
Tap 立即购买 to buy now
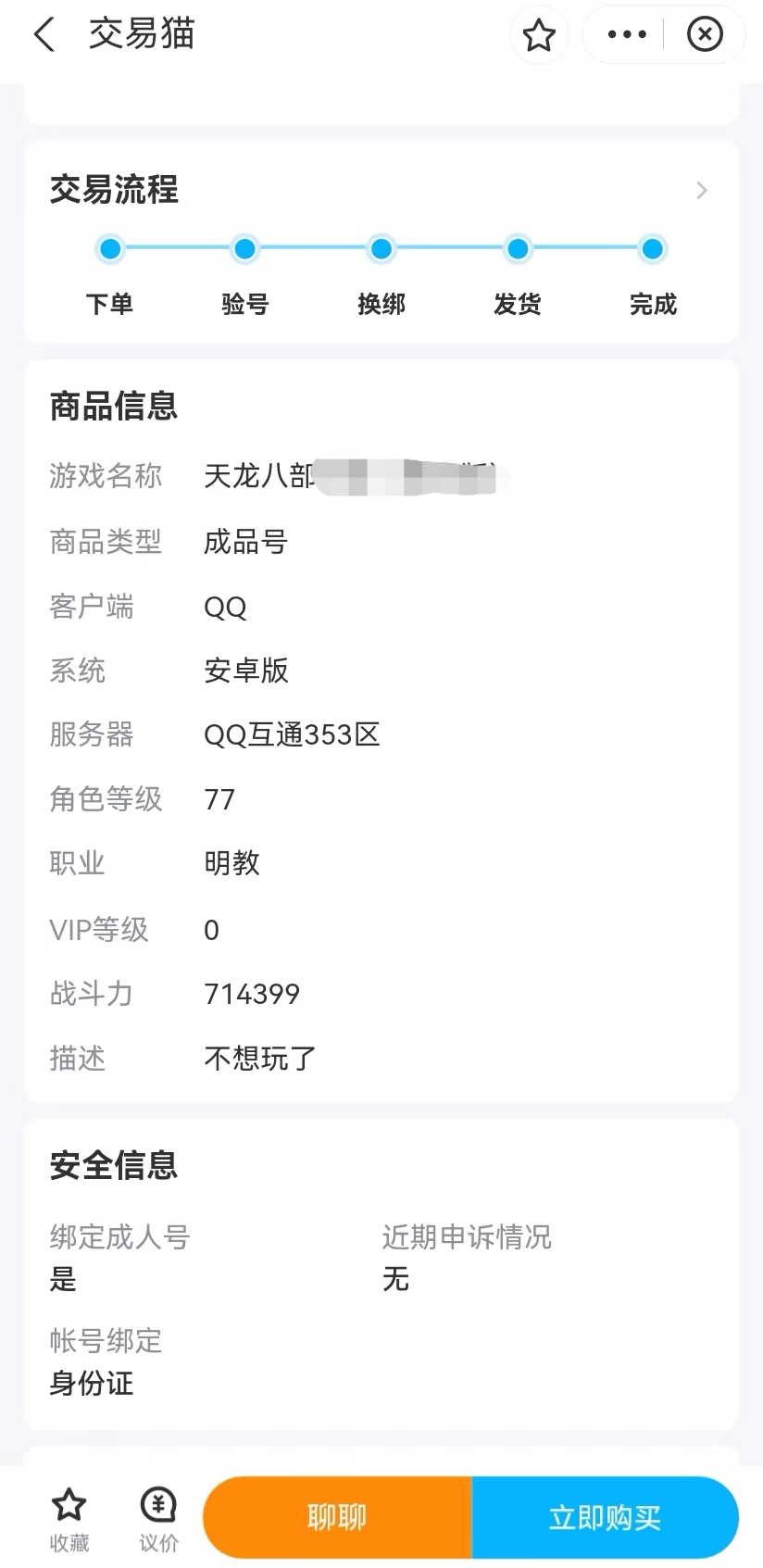pyautogui.click(x=605, y=1518)
